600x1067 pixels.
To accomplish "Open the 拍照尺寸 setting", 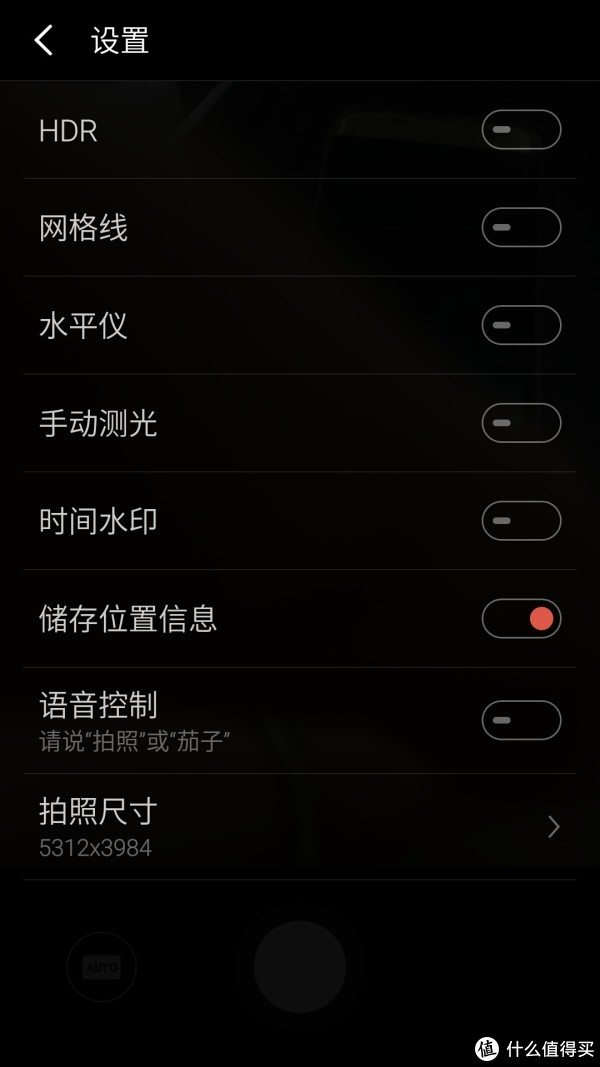I will coord(300,826).
